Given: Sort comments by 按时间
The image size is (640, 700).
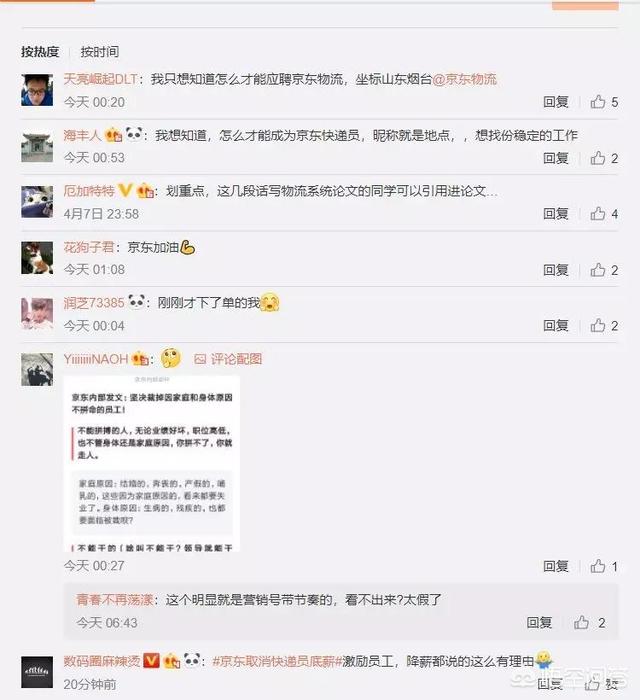Looking at the screenshot, I should click(x=99, y=51).
